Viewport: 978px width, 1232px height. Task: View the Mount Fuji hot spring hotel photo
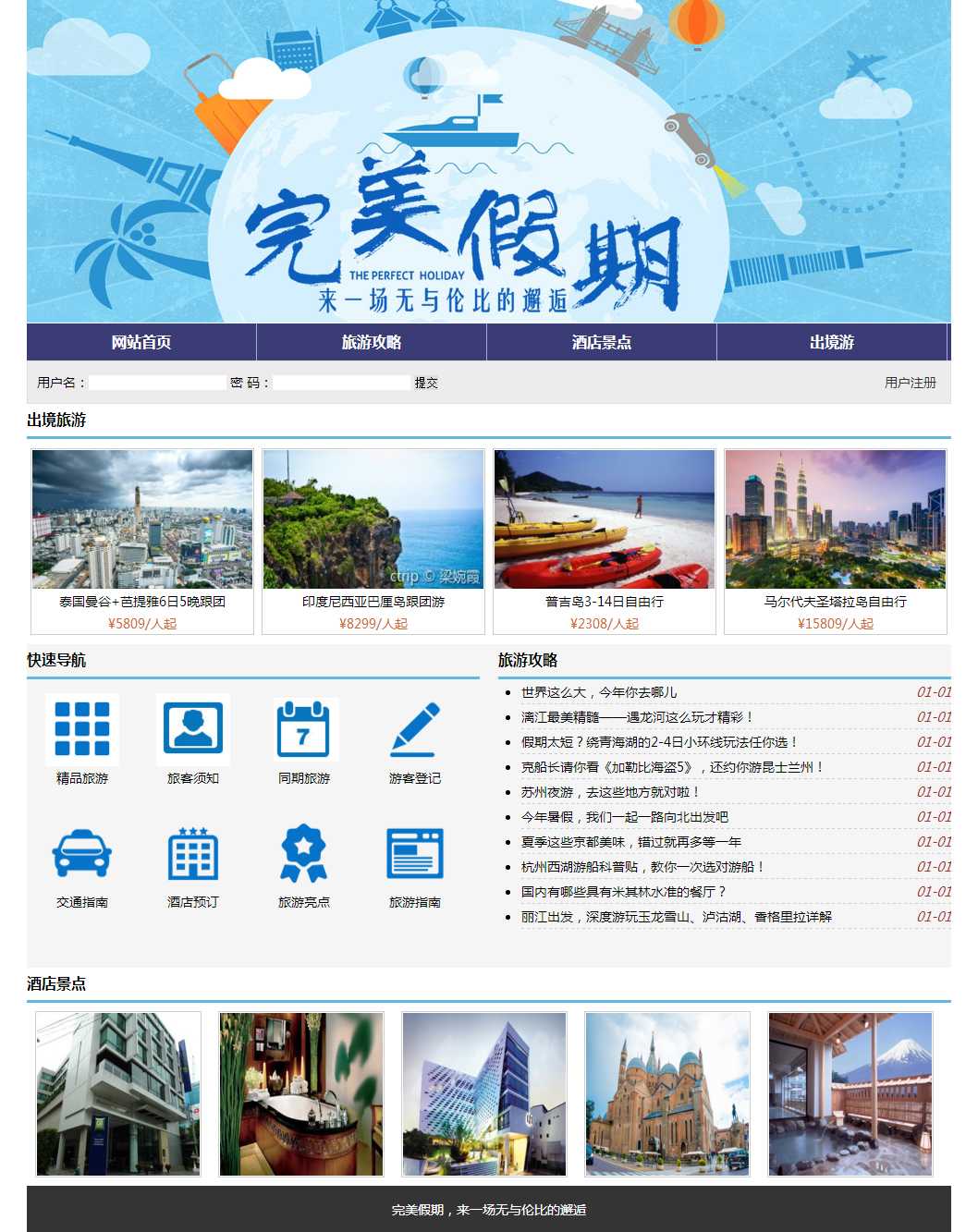coord(850,1094)
